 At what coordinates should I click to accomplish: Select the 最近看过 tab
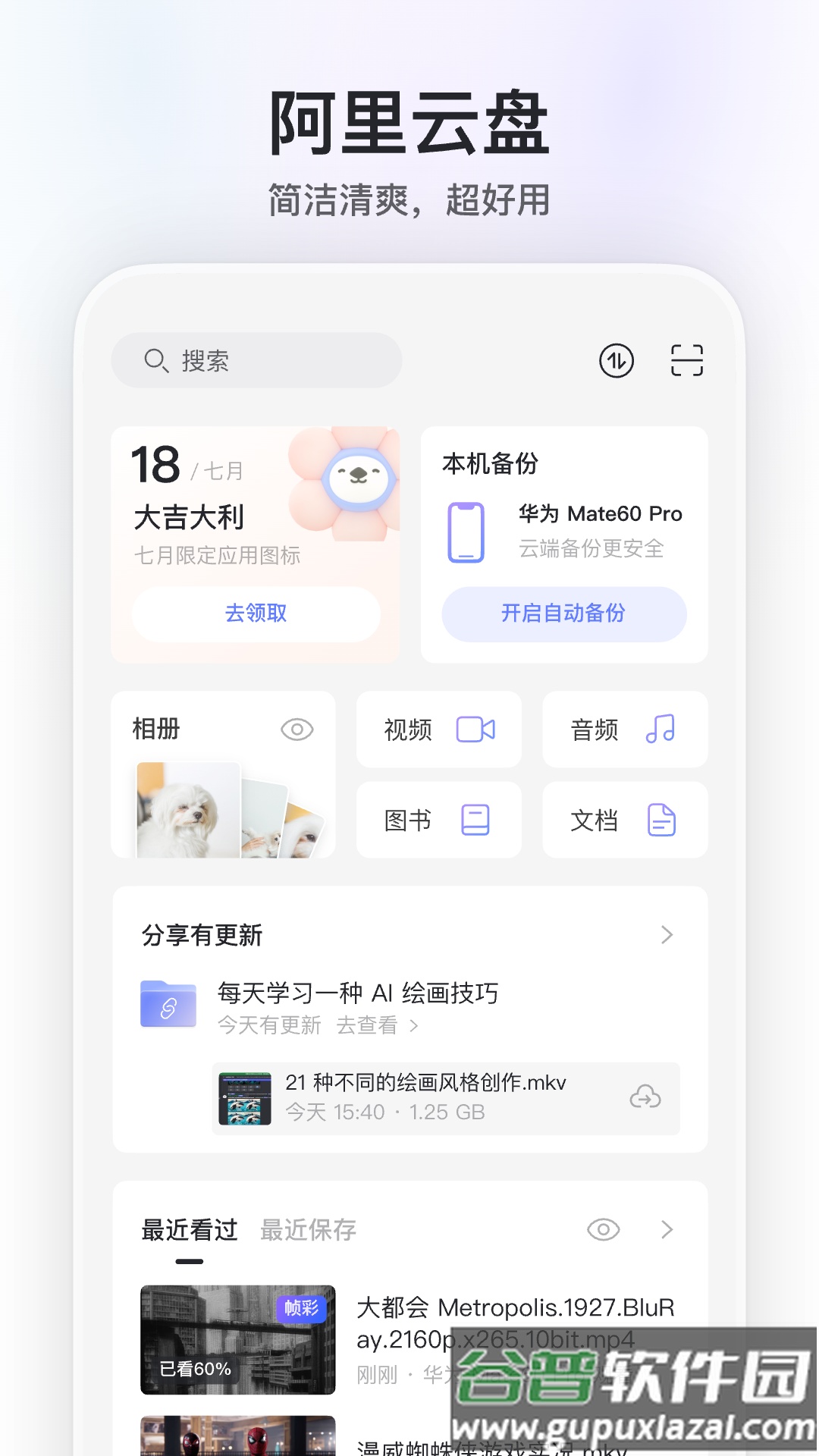[x=189, y=1227]
